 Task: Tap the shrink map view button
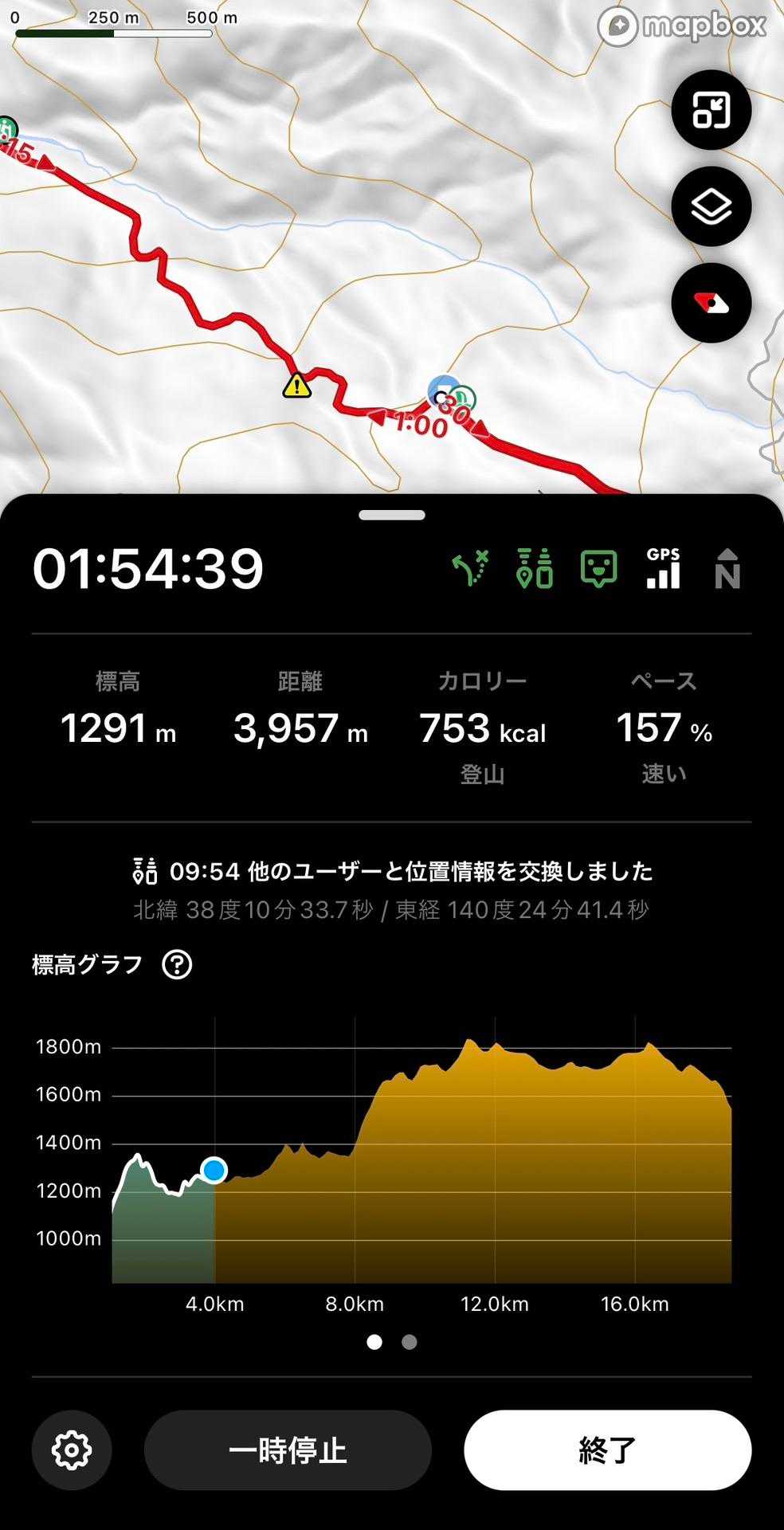click(711, 110)
